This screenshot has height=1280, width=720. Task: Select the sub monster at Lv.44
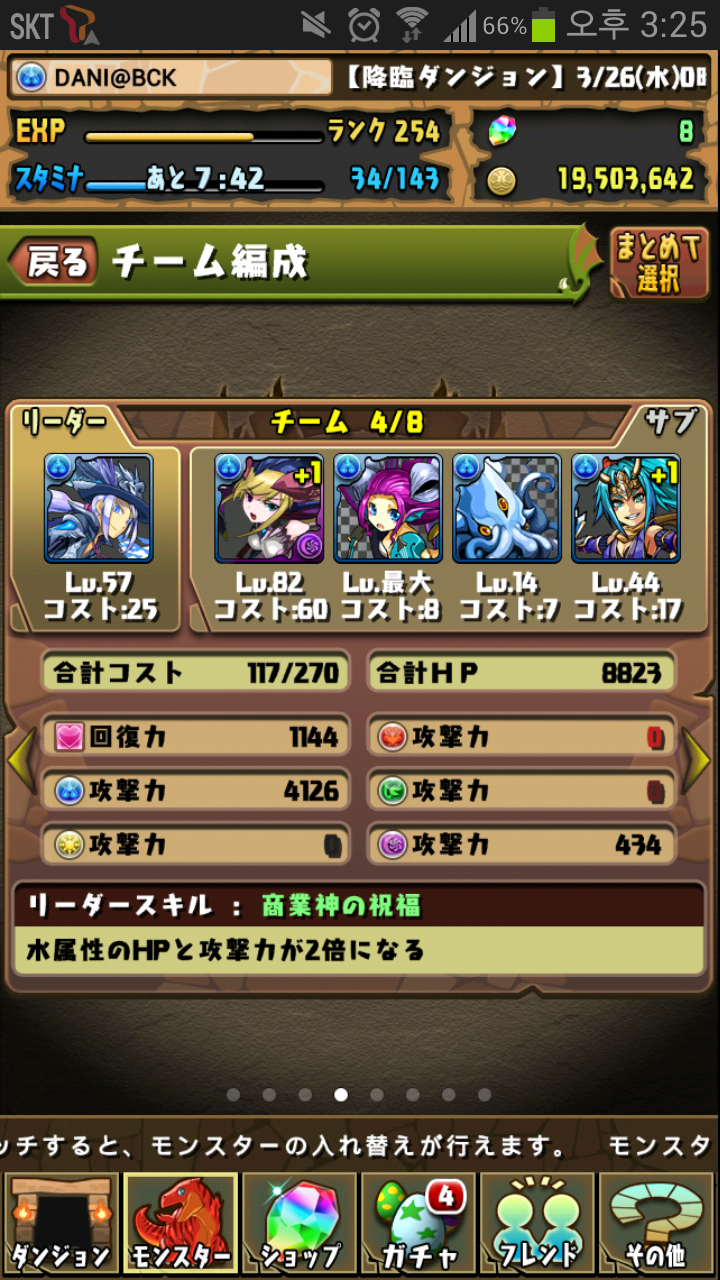[626, 508]
